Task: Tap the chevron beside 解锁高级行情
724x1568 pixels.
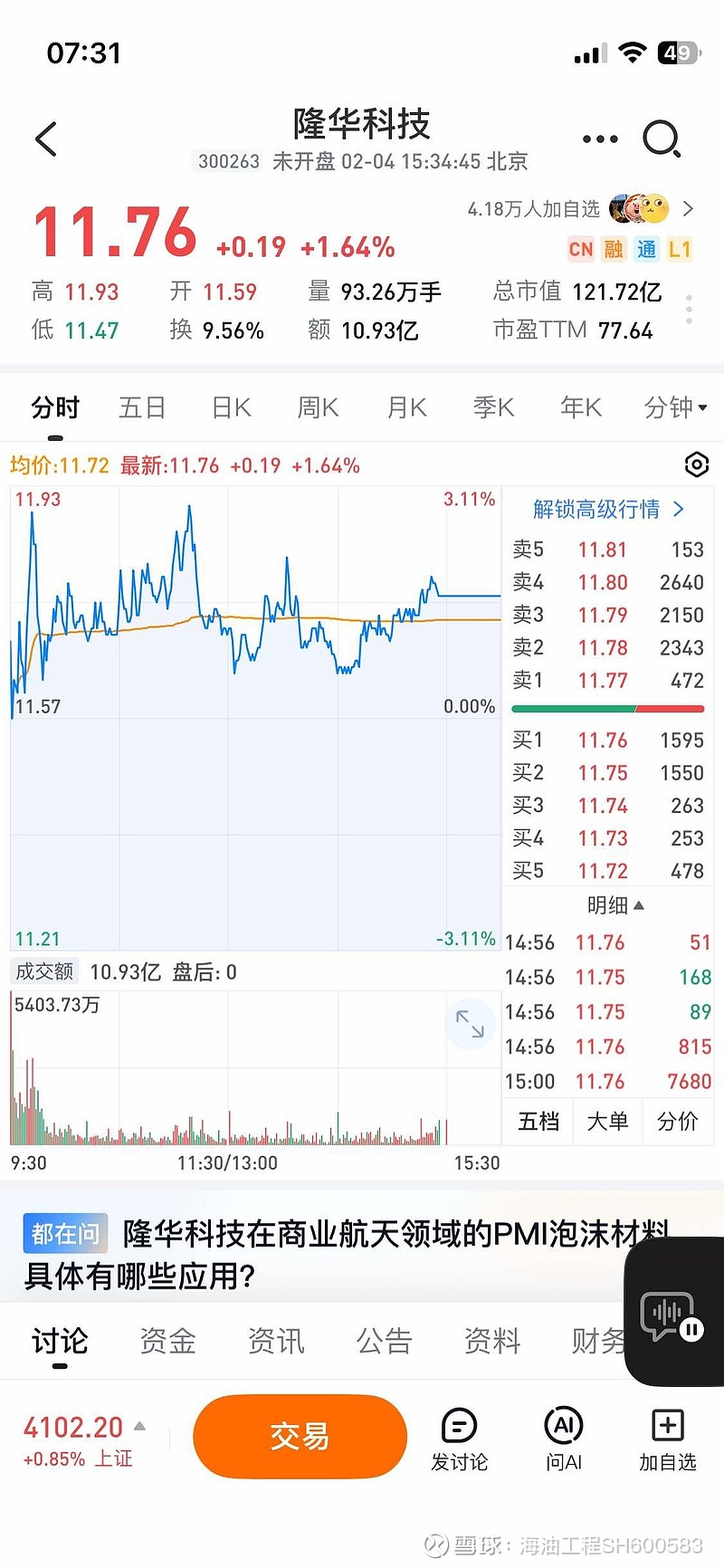Action: pyautogui.click(x=679, y=509)
